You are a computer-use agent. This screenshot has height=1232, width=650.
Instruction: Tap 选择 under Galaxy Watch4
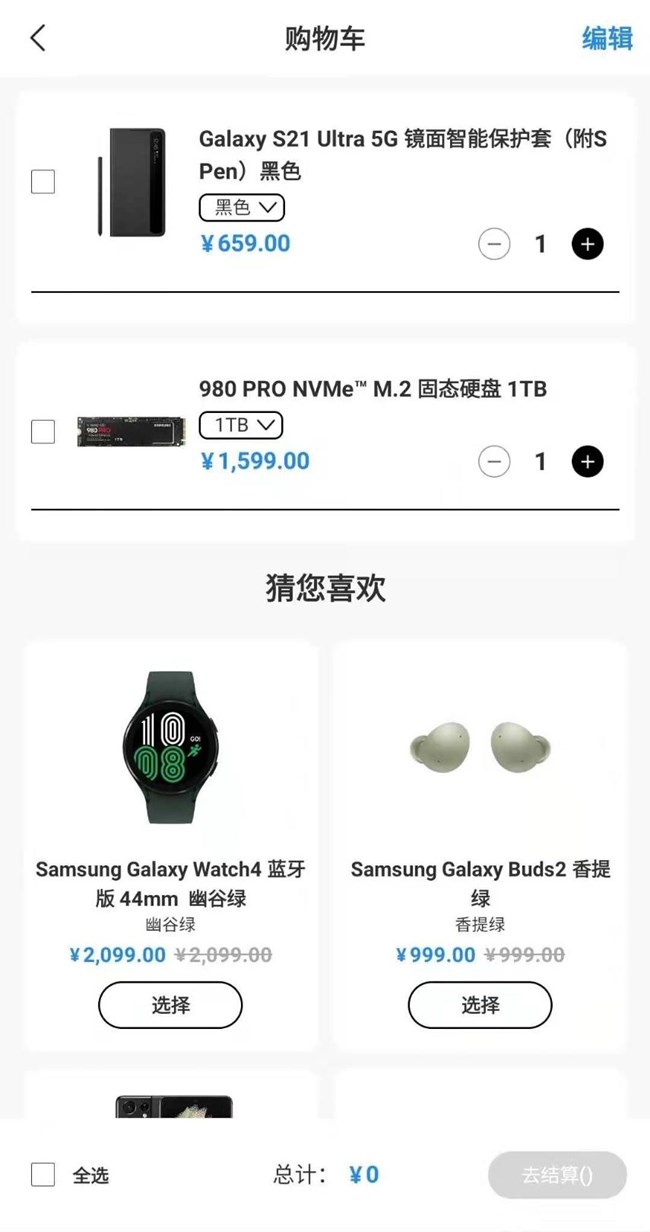click(x=170, y=1005)
